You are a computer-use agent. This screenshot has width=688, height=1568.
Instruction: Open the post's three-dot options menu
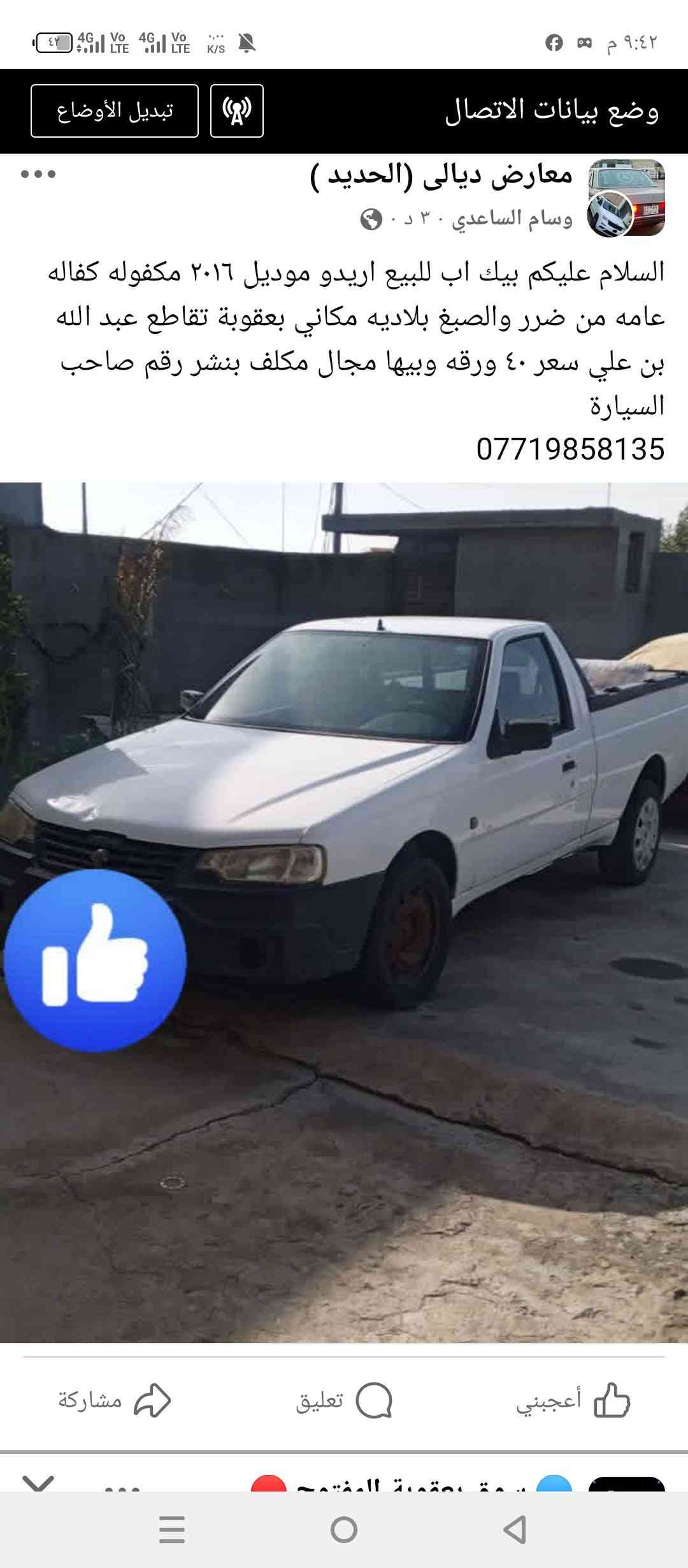(38, 174)
